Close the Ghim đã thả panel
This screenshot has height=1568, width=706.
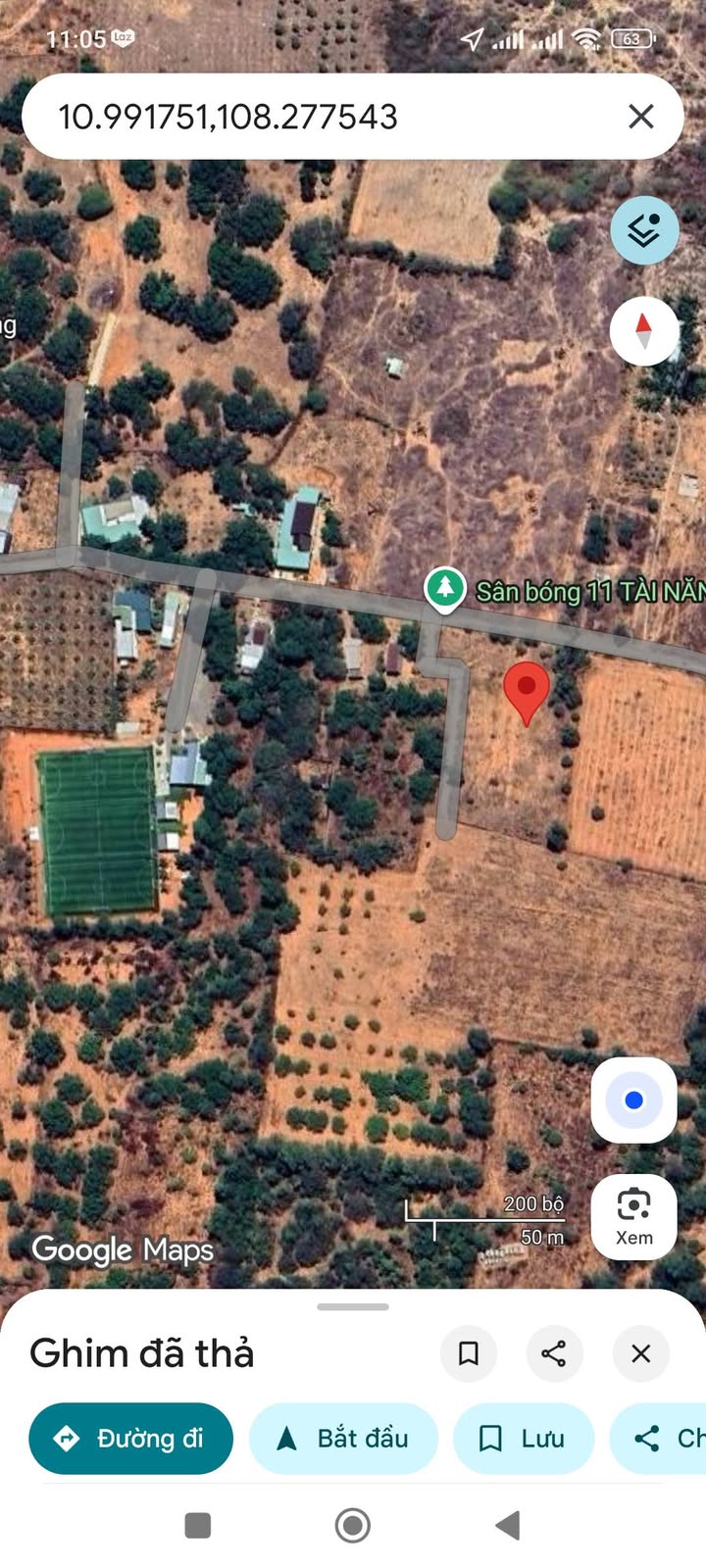click(640, 1353)
